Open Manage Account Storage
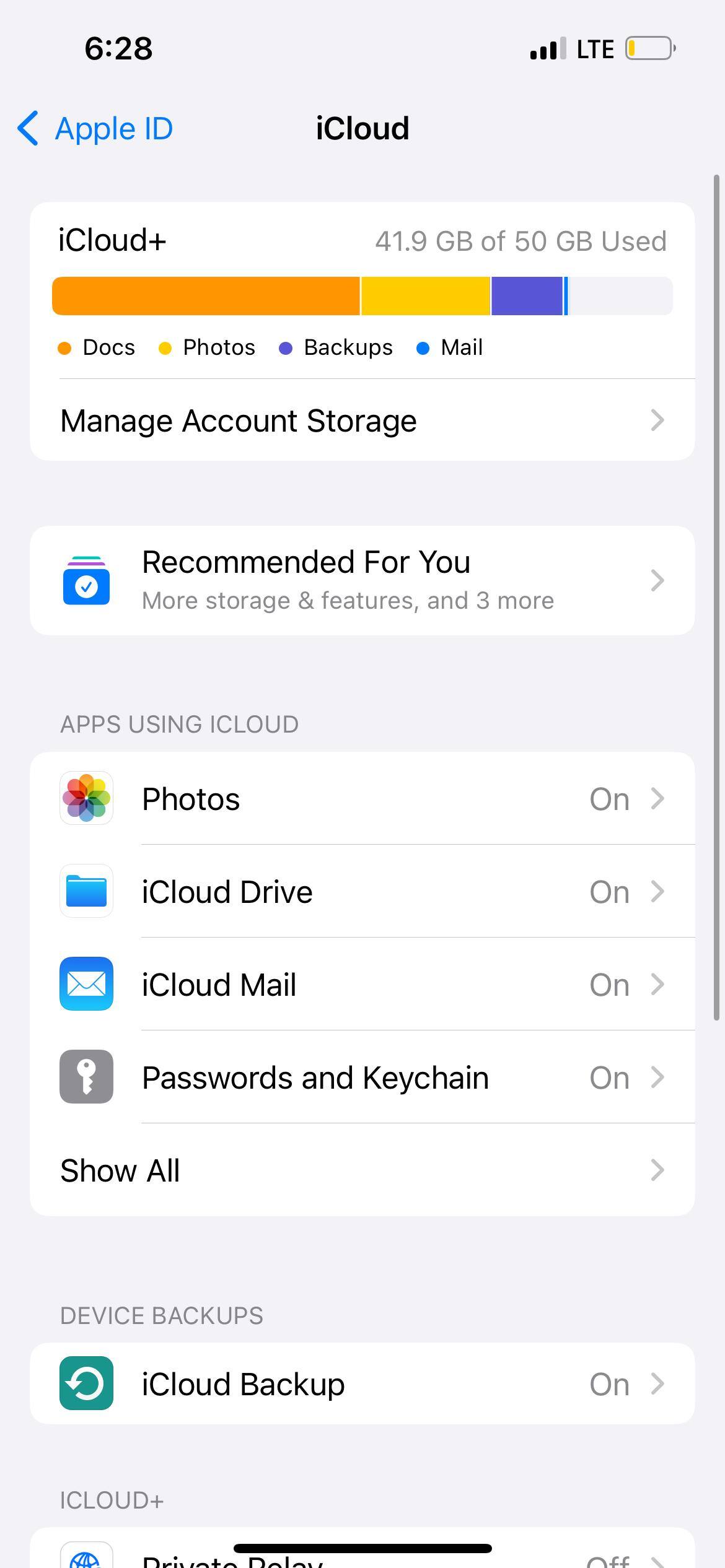 click(x=362, y=421)
